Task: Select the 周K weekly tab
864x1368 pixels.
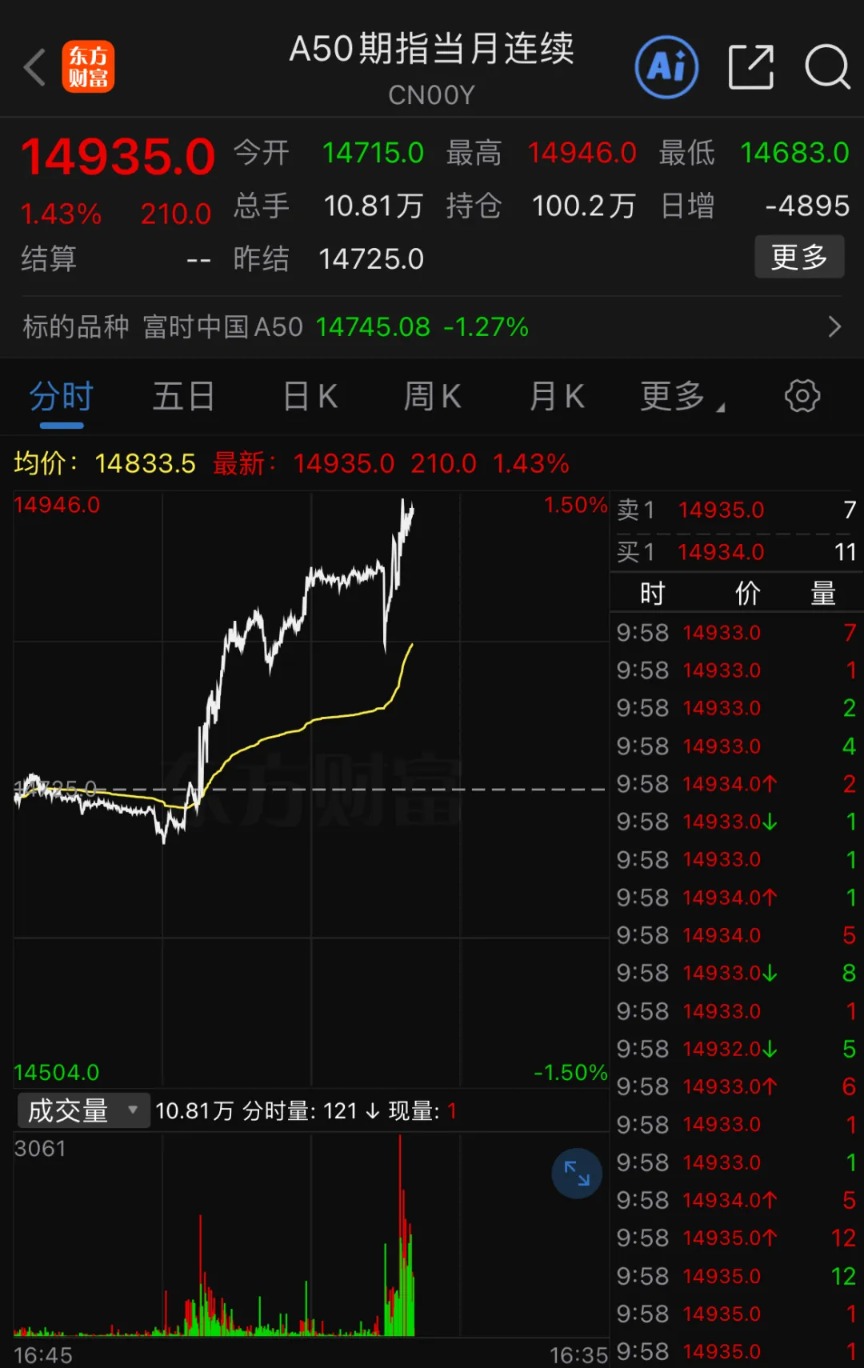Action: click(432, 395)
